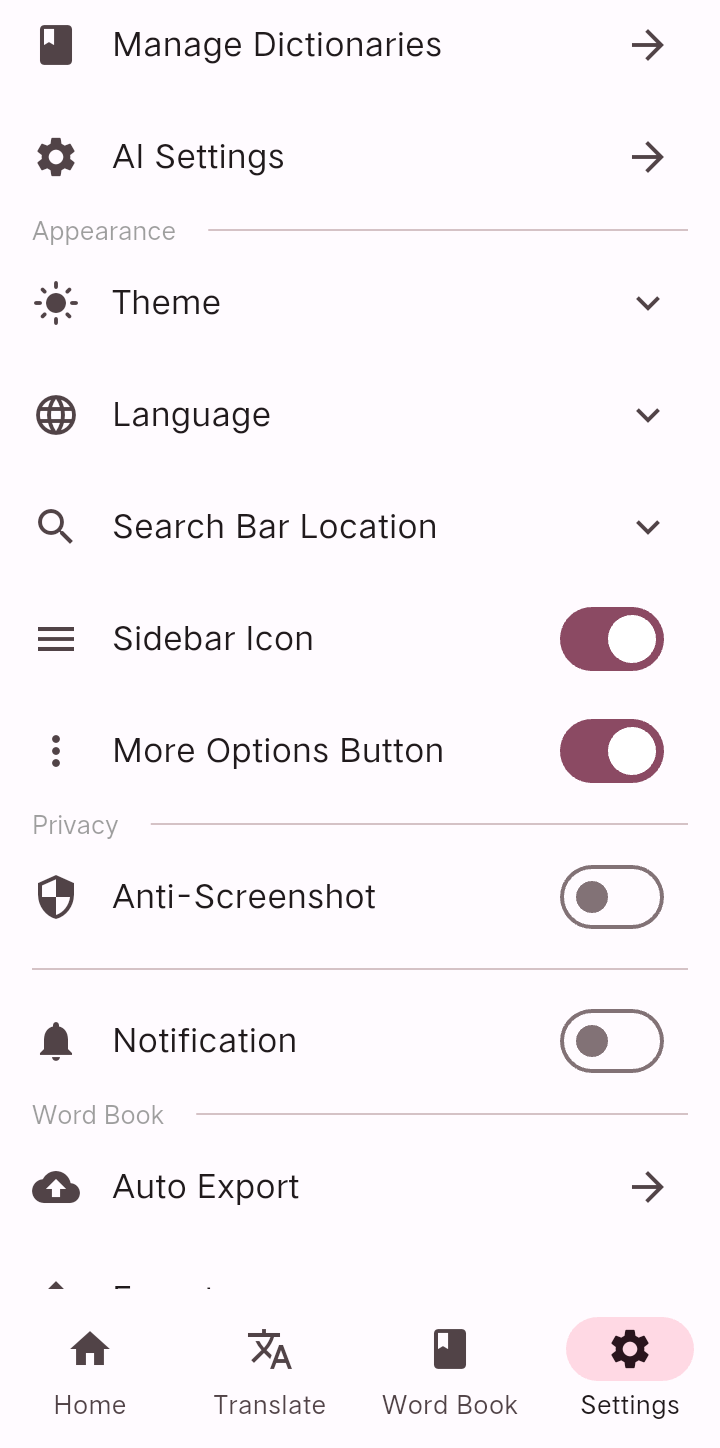Open Manage Dictionaries
720x1448 pixels.
coord(360,45)
